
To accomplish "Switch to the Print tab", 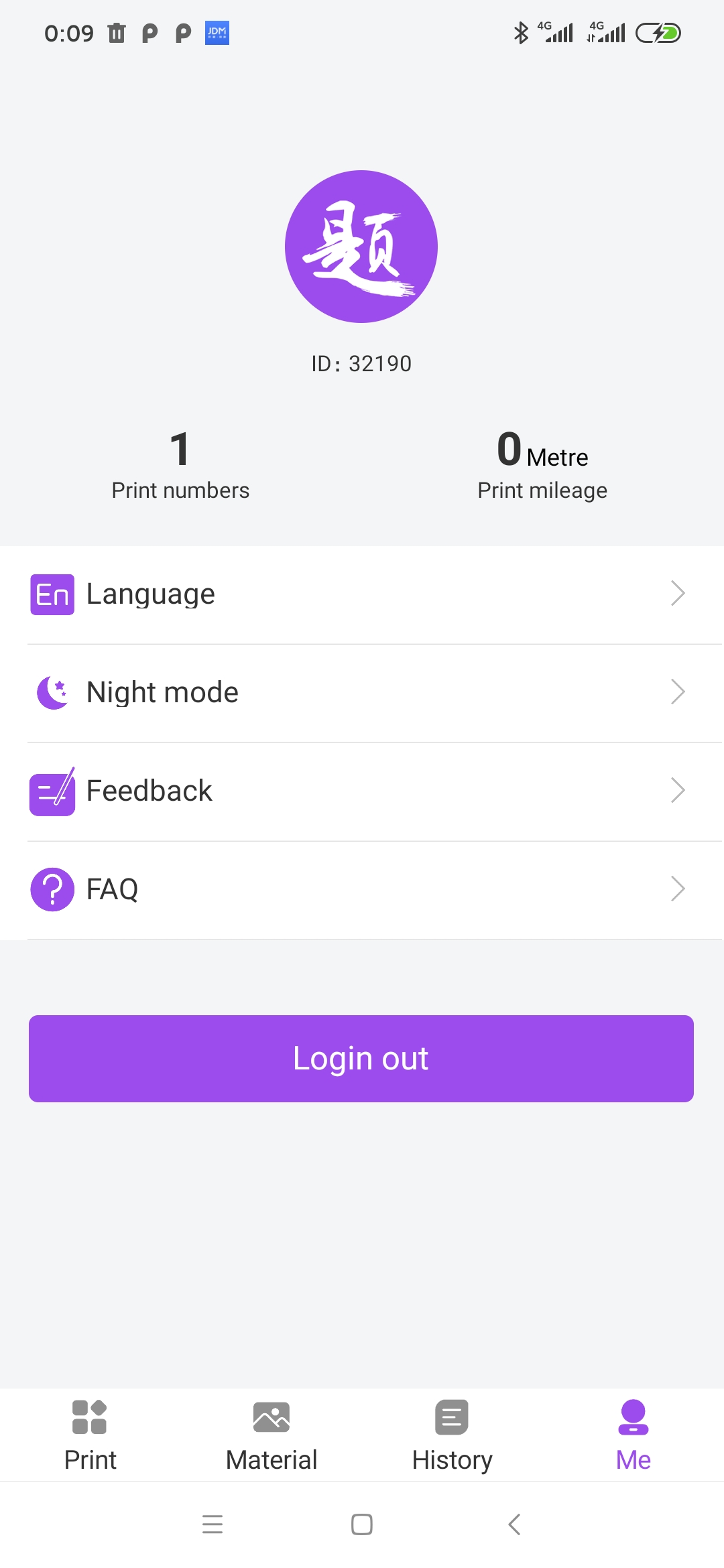I will 90,1435.
